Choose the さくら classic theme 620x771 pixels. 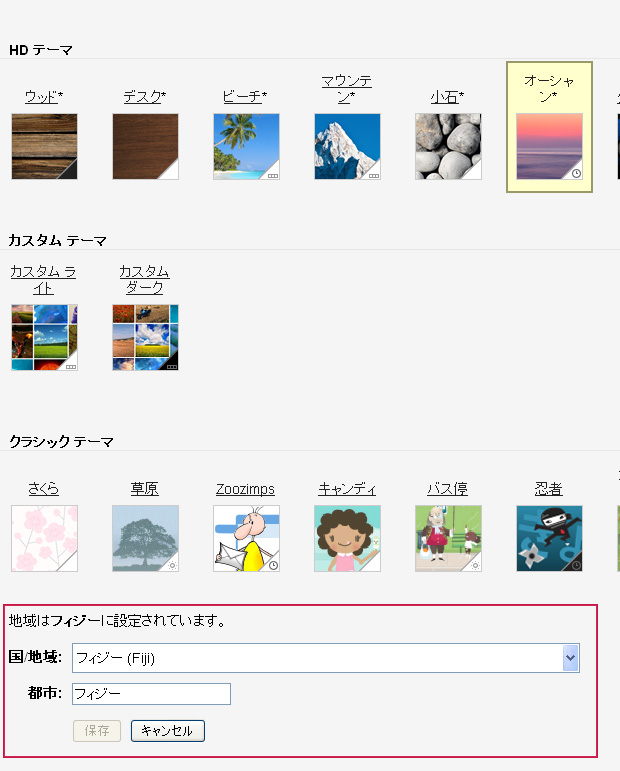(x=44, y=538)
